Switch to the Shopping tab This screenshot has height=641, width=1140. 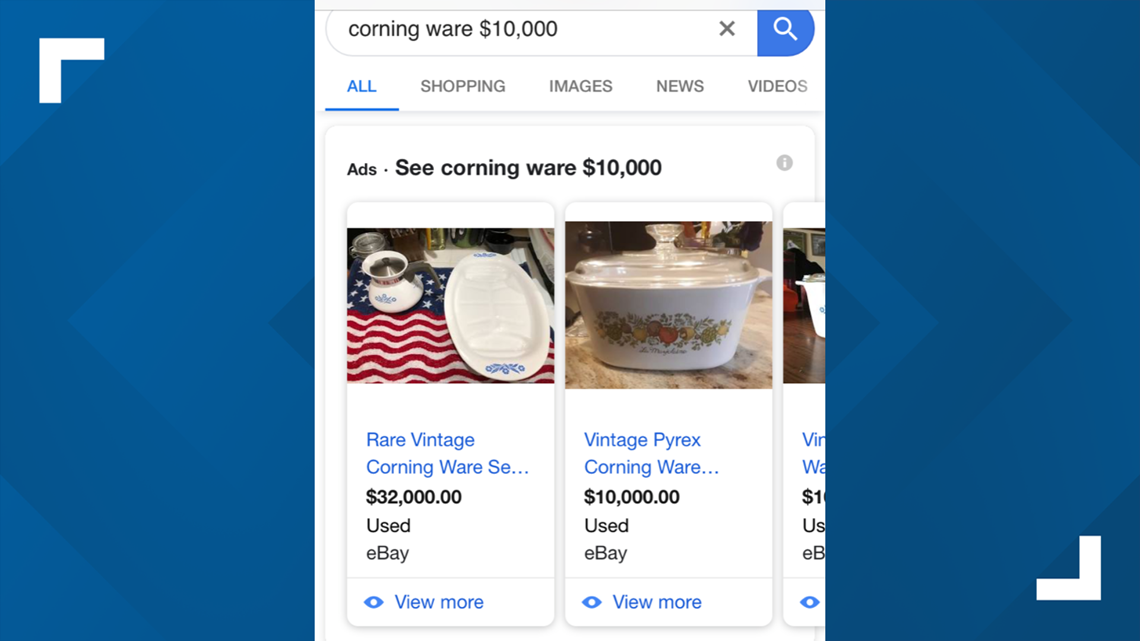[x=462, y=86]
